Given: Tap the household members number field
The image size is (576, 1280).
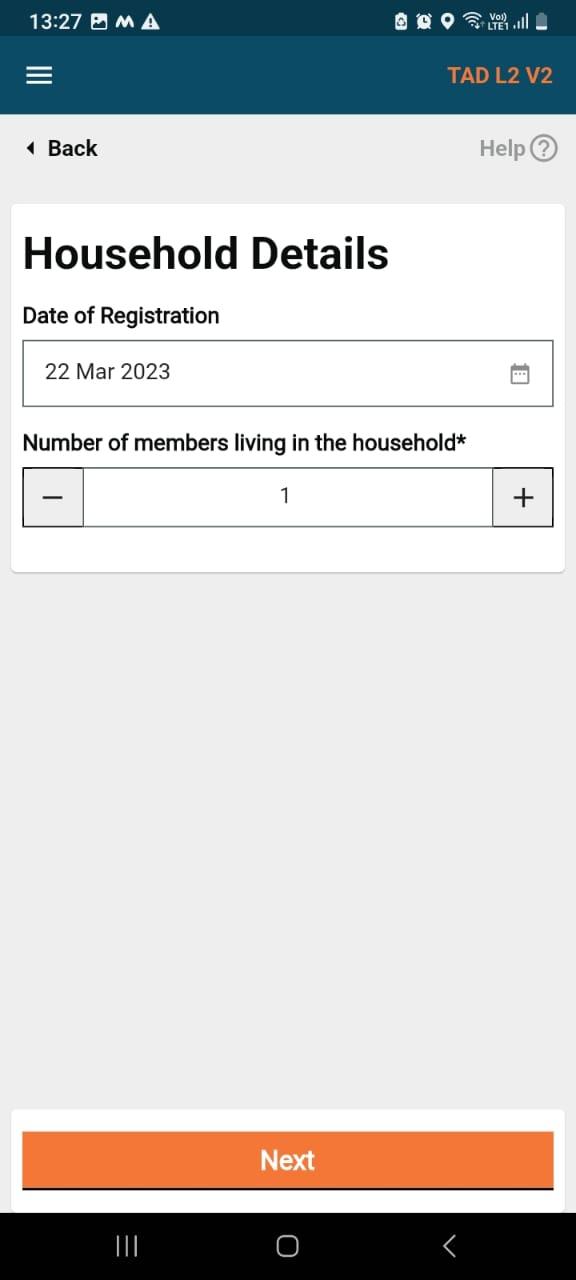Looking at the screenshot, I should [288, 497].
